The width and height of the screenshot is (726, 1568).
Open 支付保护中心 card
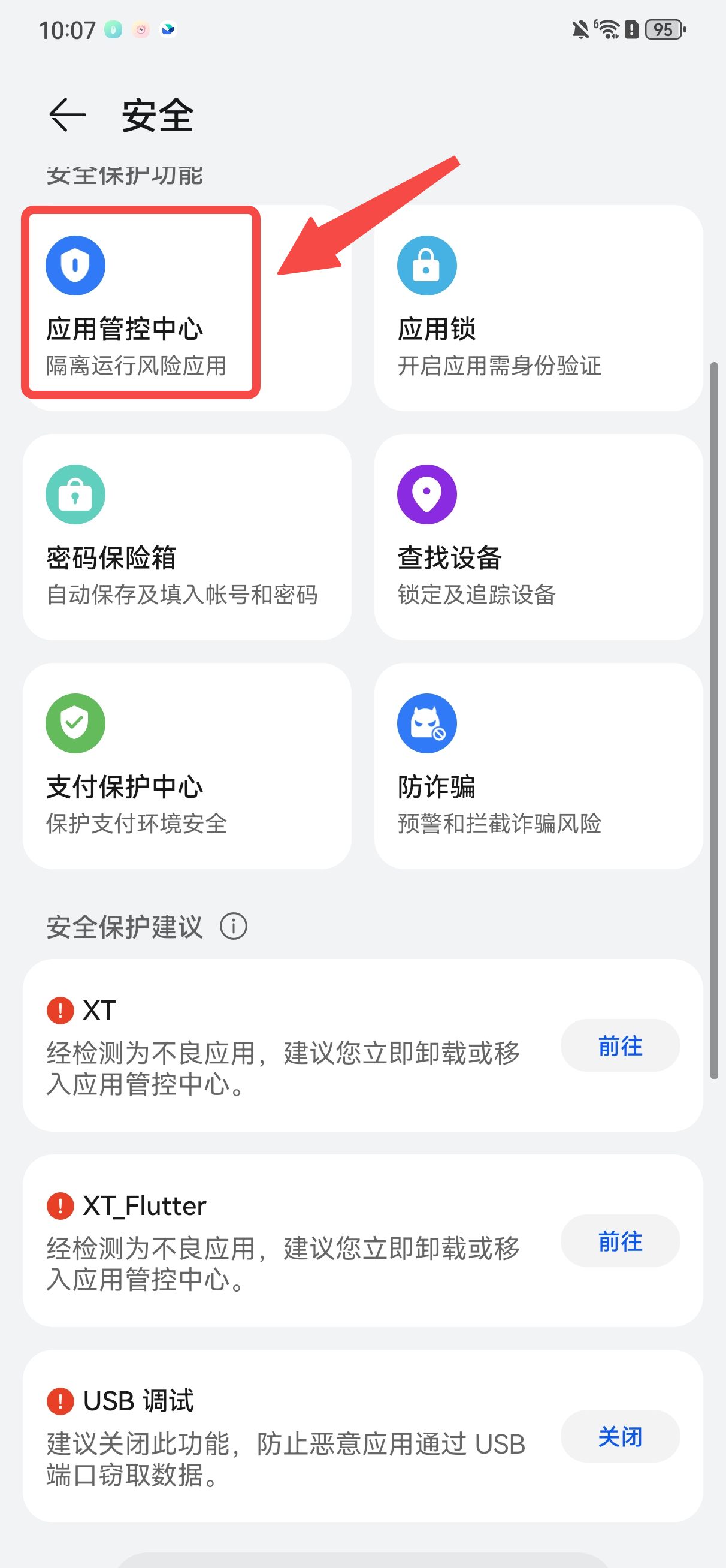pos(187,765)
